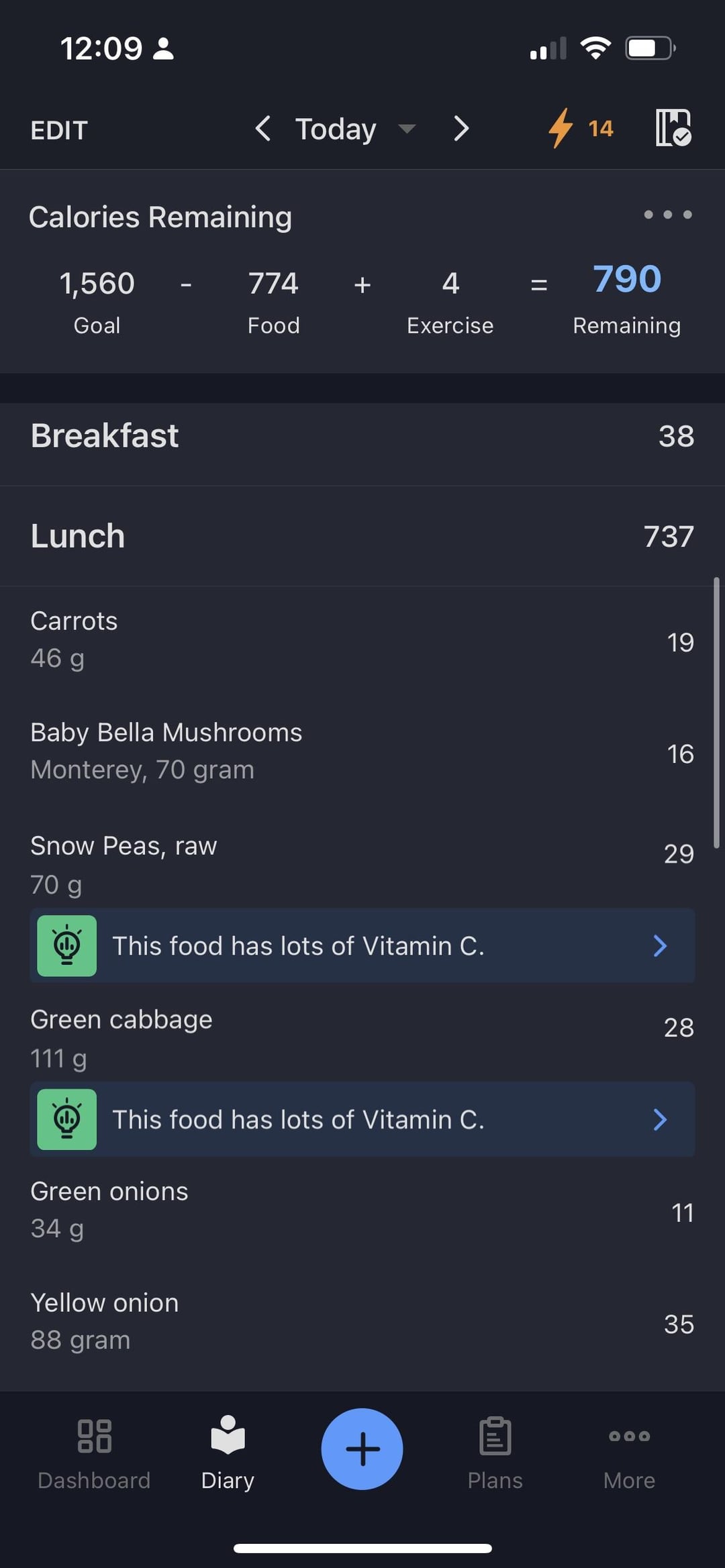
Task: Open Vitamin C tip under Snow Peas
Action: click(x=362, y=945)
